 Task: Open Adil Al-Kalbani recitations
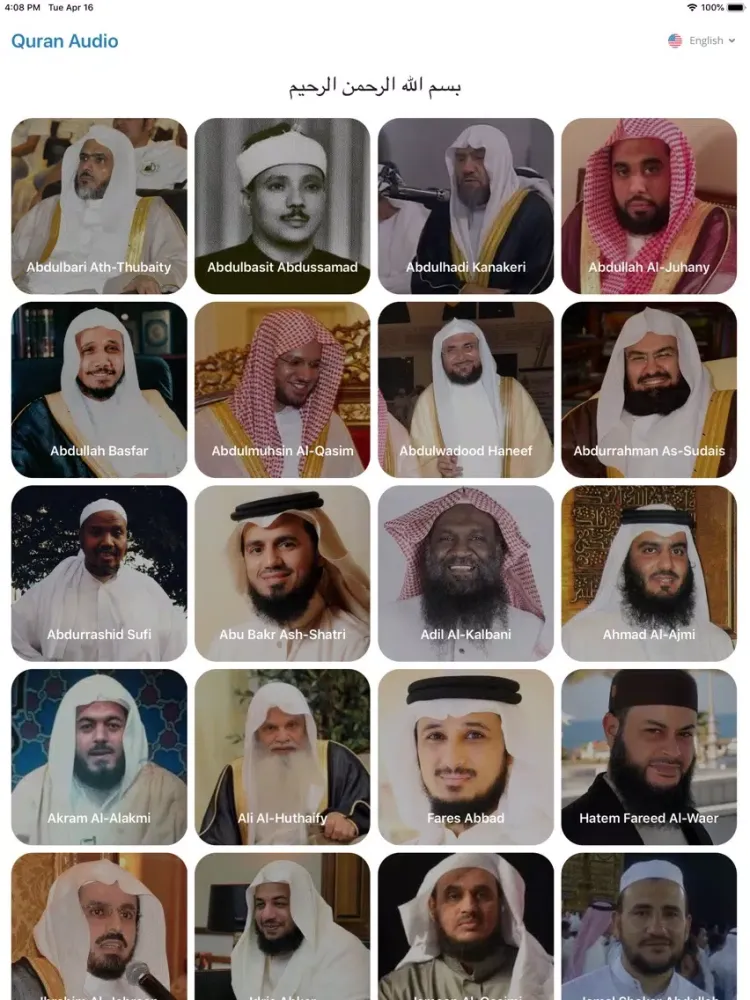tap(466, 573)
